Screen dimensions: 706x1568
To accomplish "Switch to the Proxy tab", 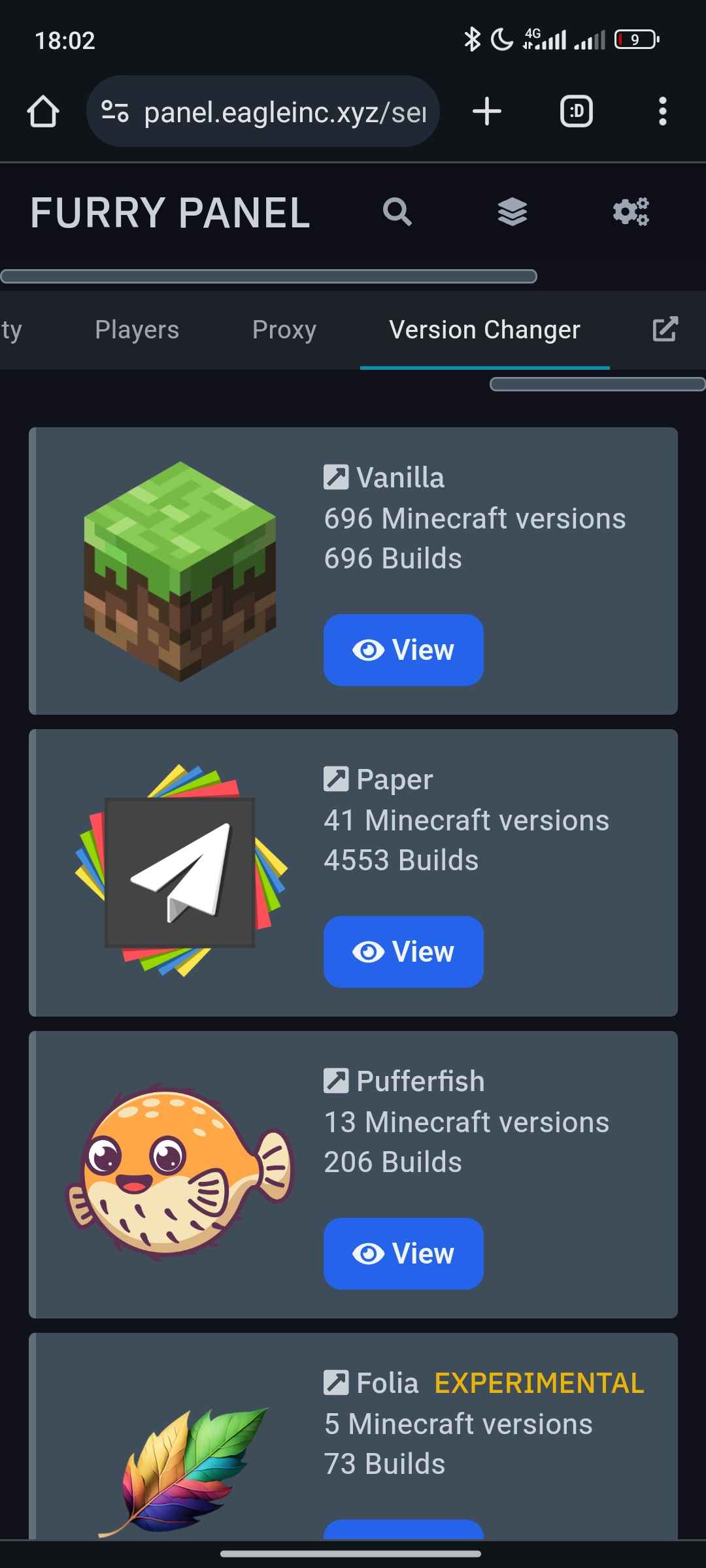I will click(284, 330).
